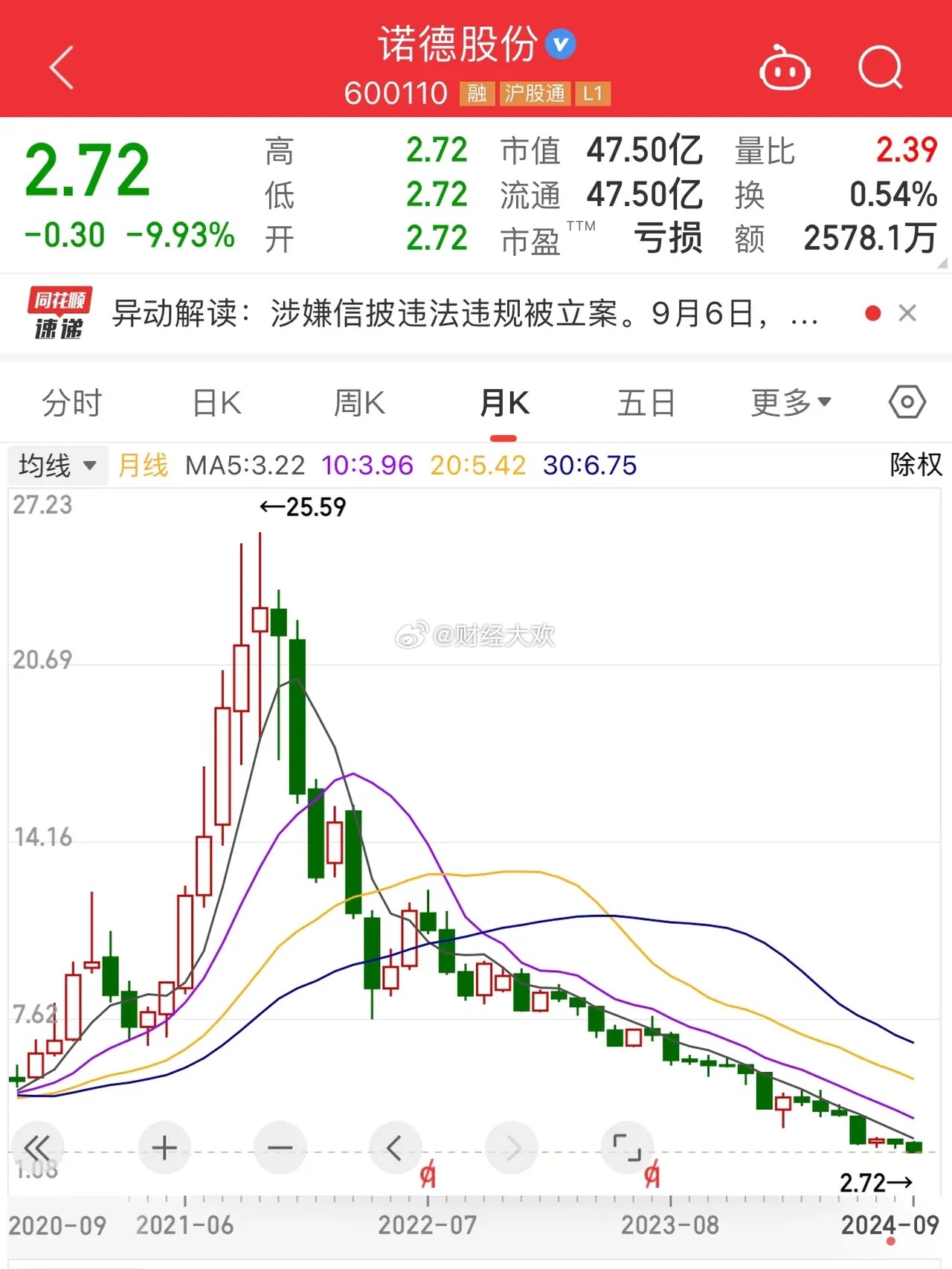
Task: Switch to the 分时 chart tab
Action: click(71, 404)
